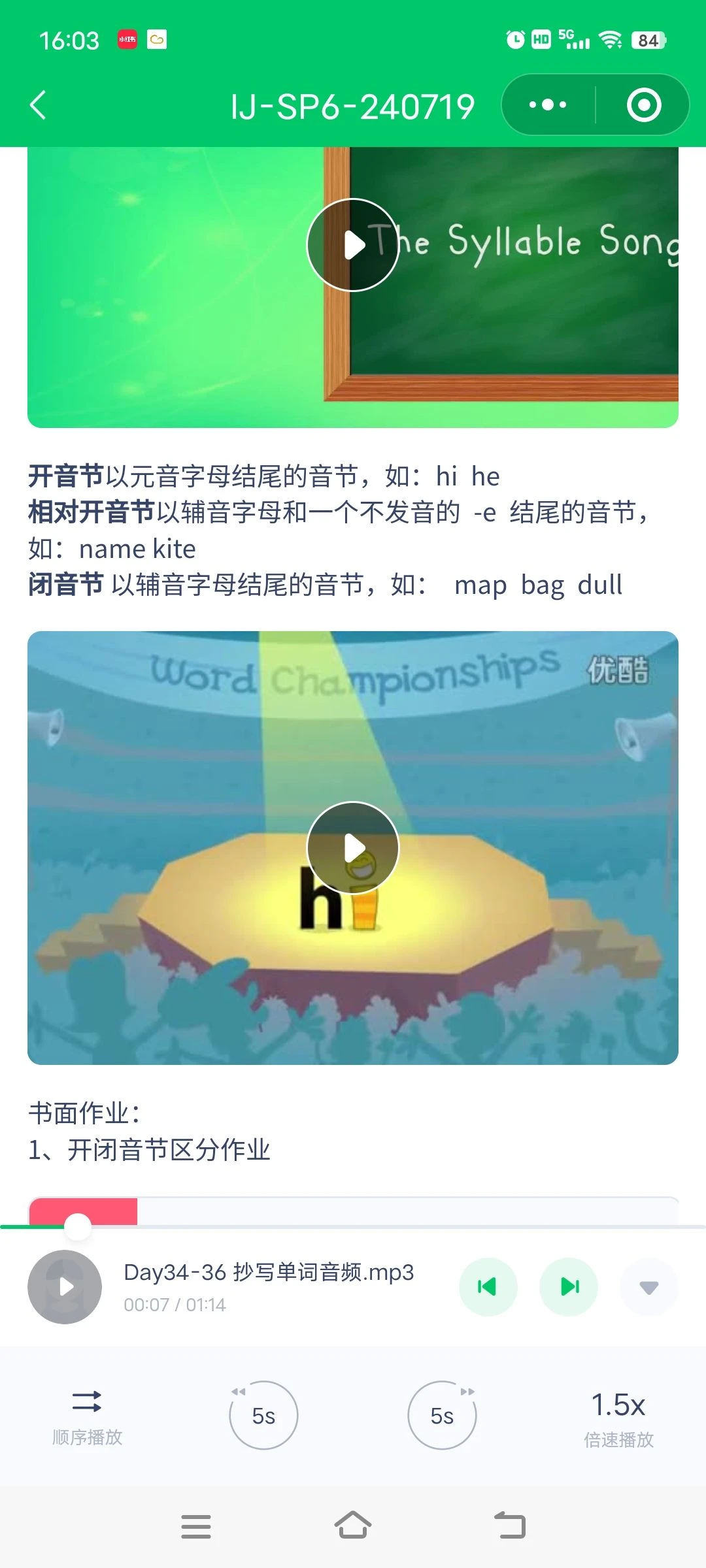Screen dimensions: 706x1568
Task: Play the Word Championships video
Action: (353, 847)
